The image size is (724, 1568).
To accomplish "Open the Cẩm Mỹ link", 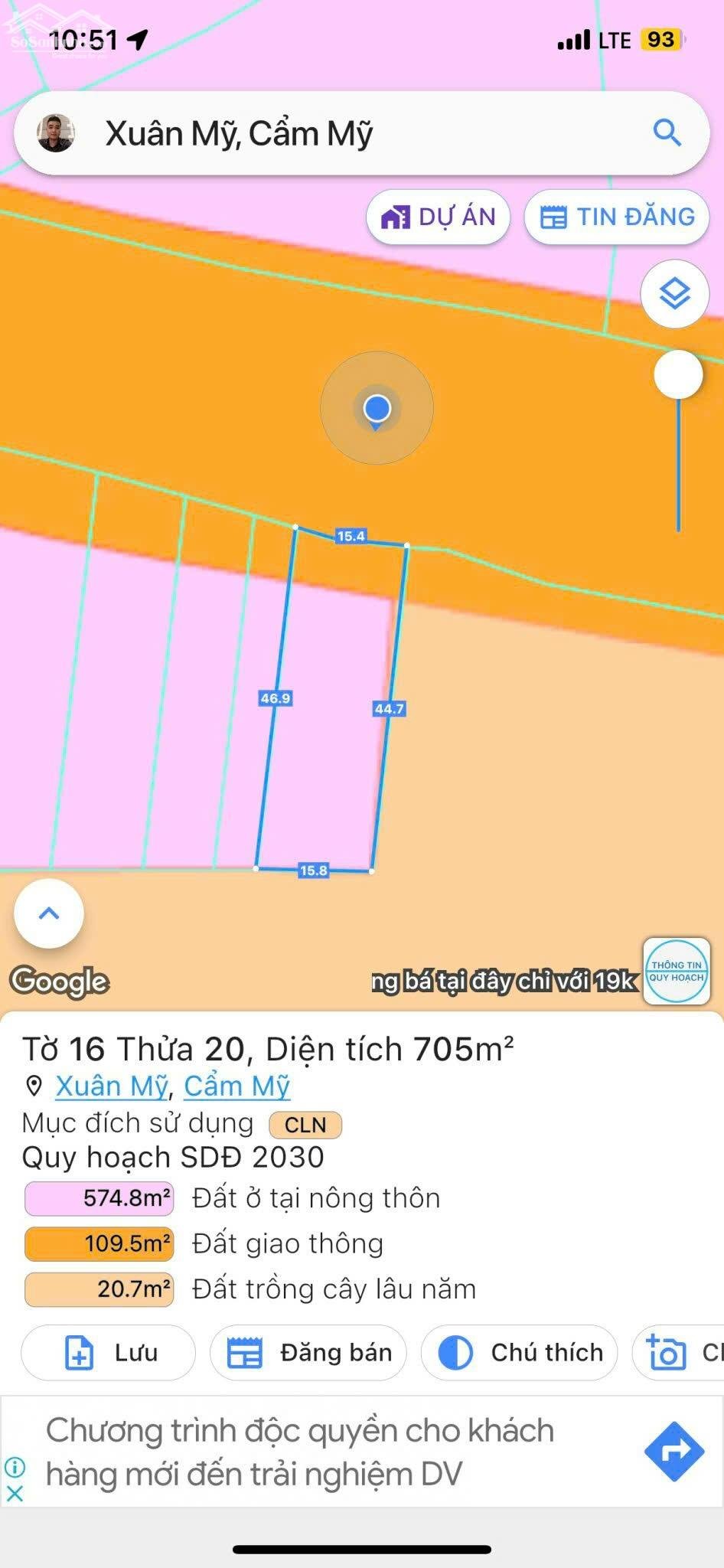I will 236,1085.
